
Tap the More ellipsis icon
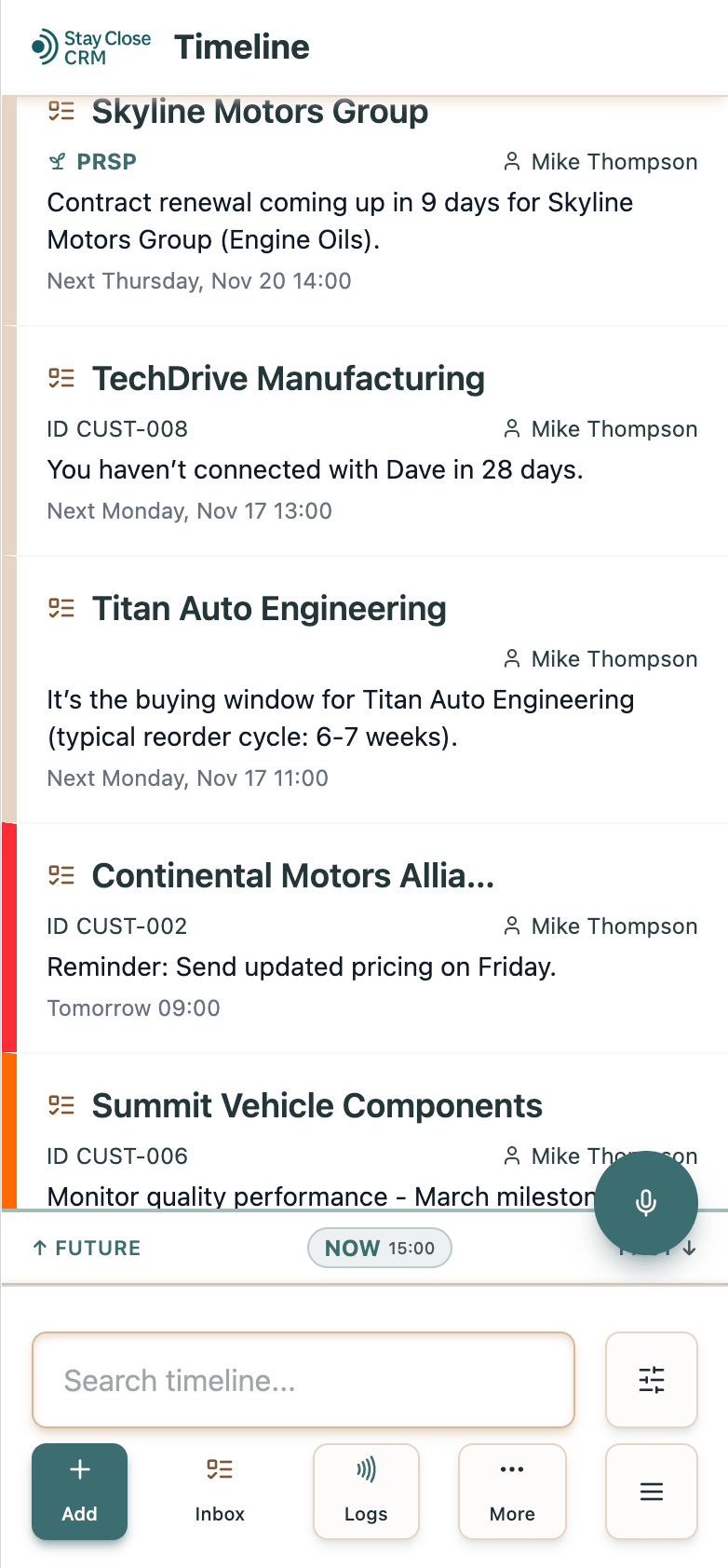click(512, 1490)
